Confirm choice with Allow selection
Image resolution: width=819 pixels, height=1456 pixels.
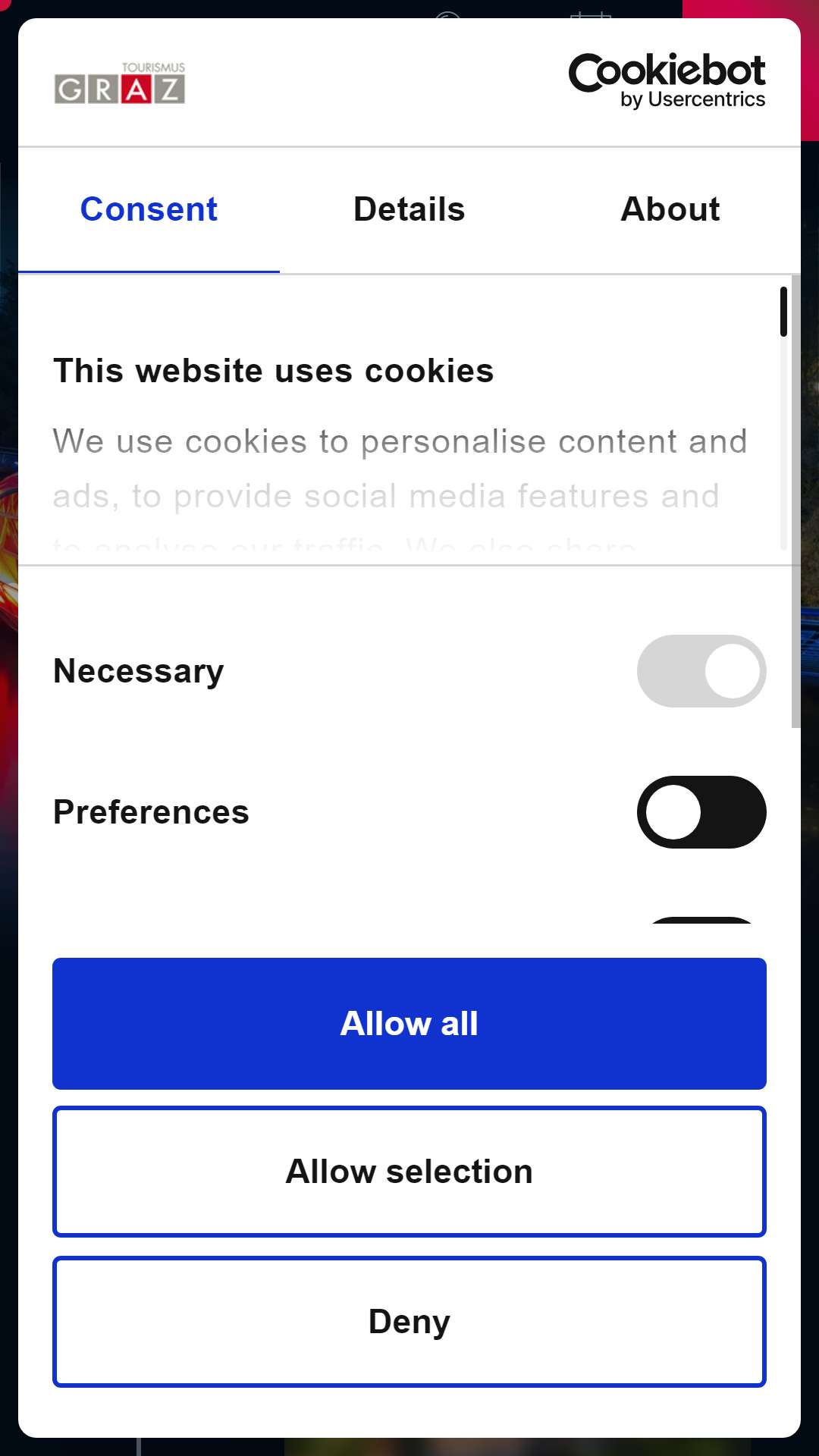(409, 1172)
